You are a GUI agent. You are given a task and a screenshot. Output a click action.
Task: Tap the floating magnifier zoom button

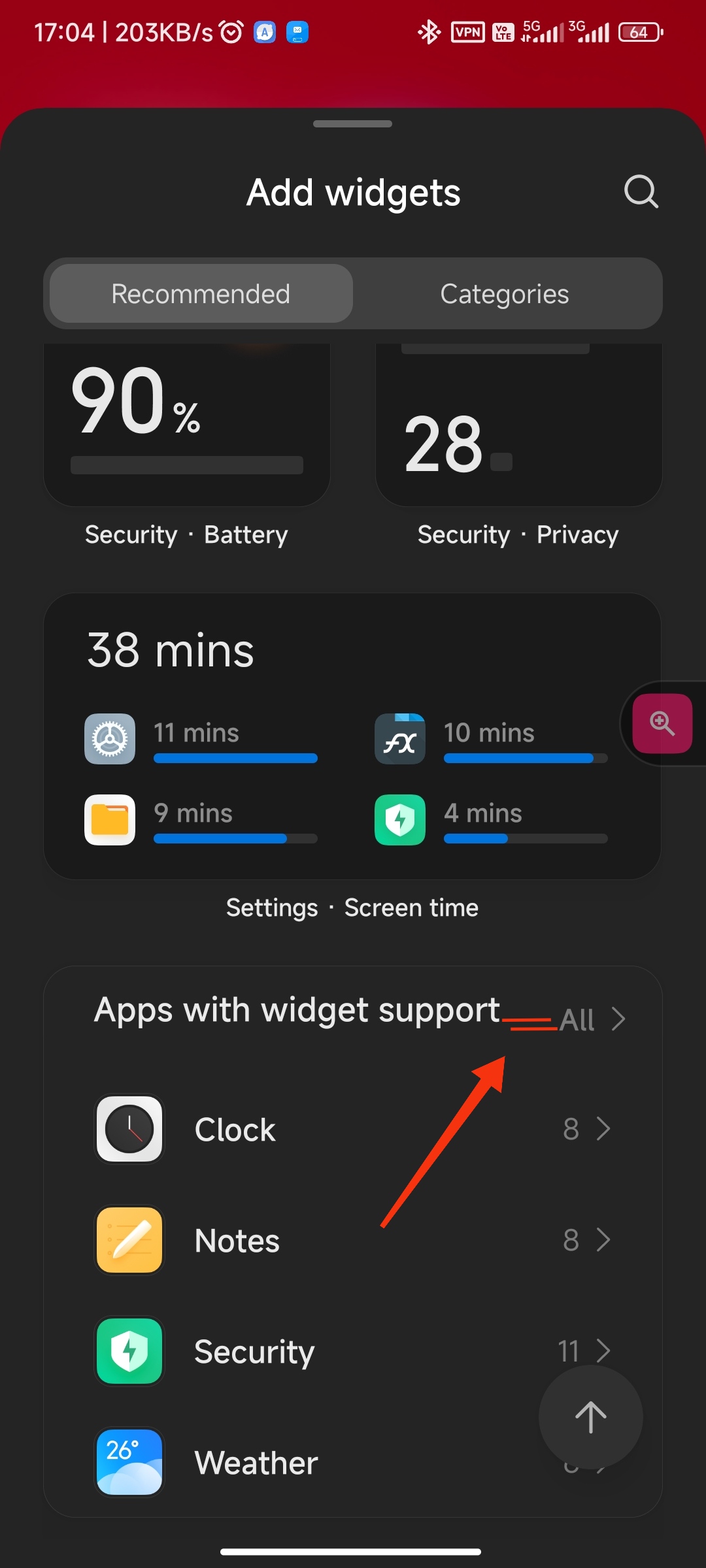[x=662, y=723]
